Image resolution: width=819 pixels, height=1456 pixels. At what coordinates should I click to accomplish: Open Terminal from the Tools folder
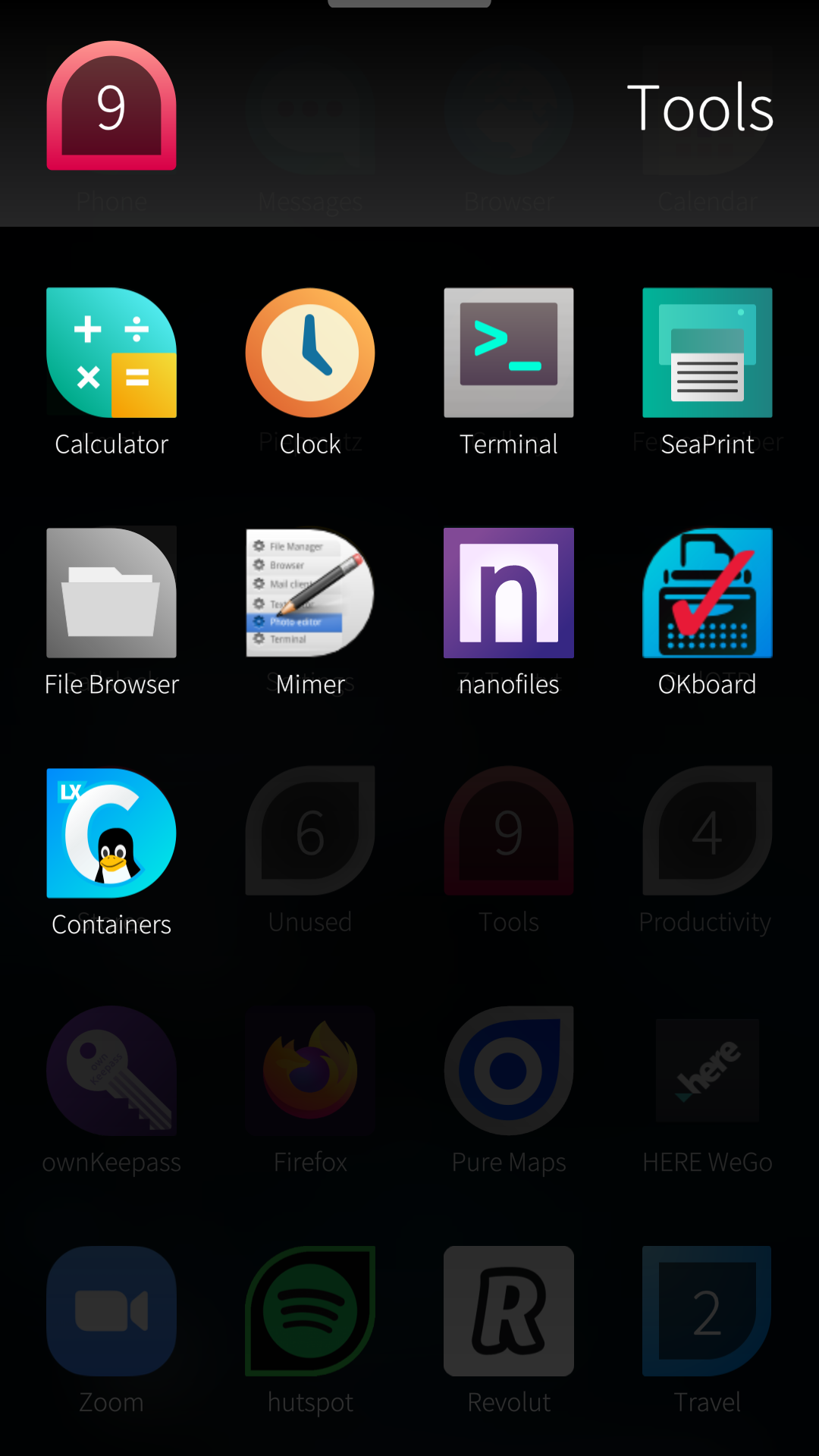click(509, 353)
